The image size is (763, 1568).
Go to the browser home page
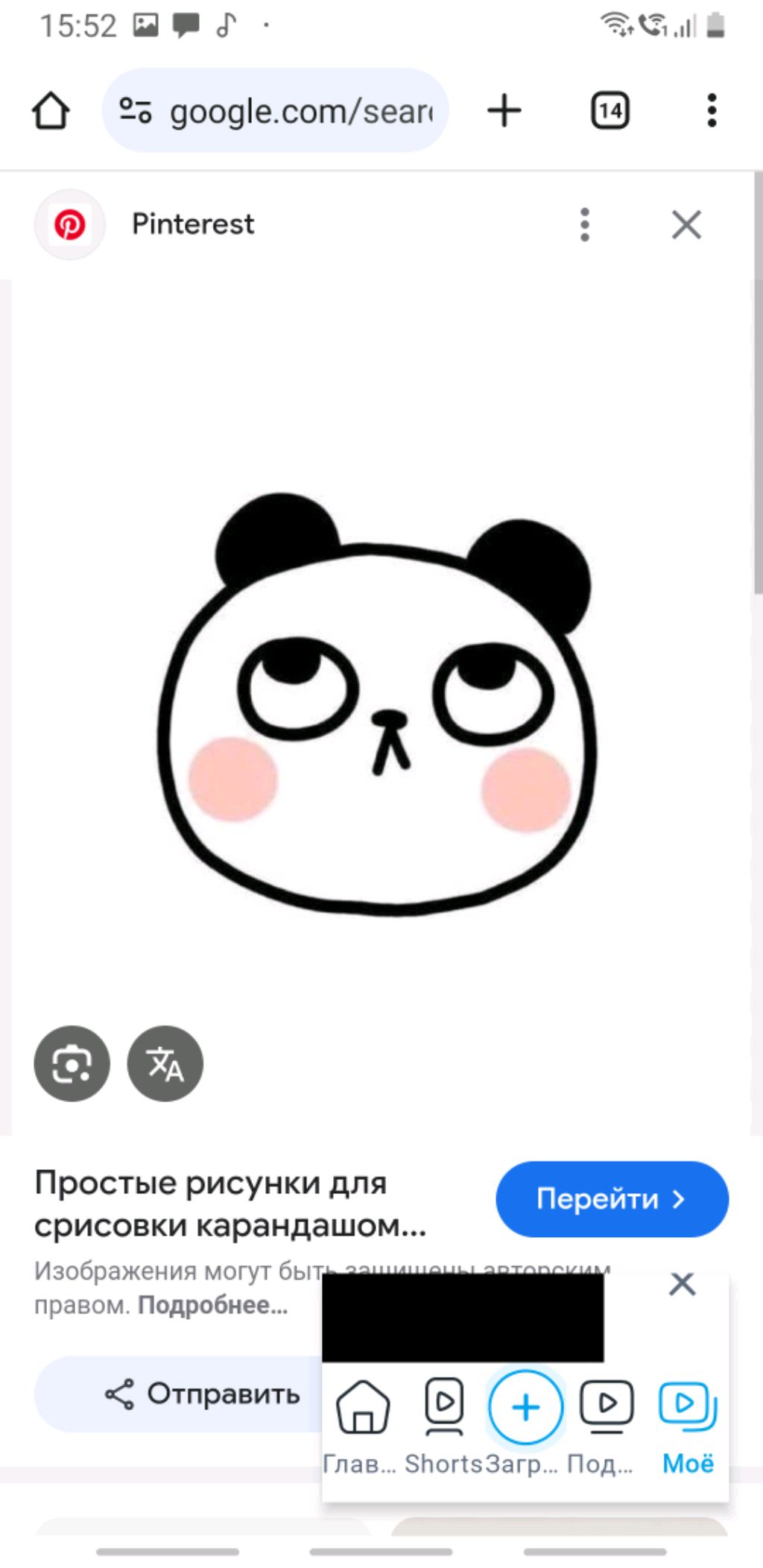[51, 111]
